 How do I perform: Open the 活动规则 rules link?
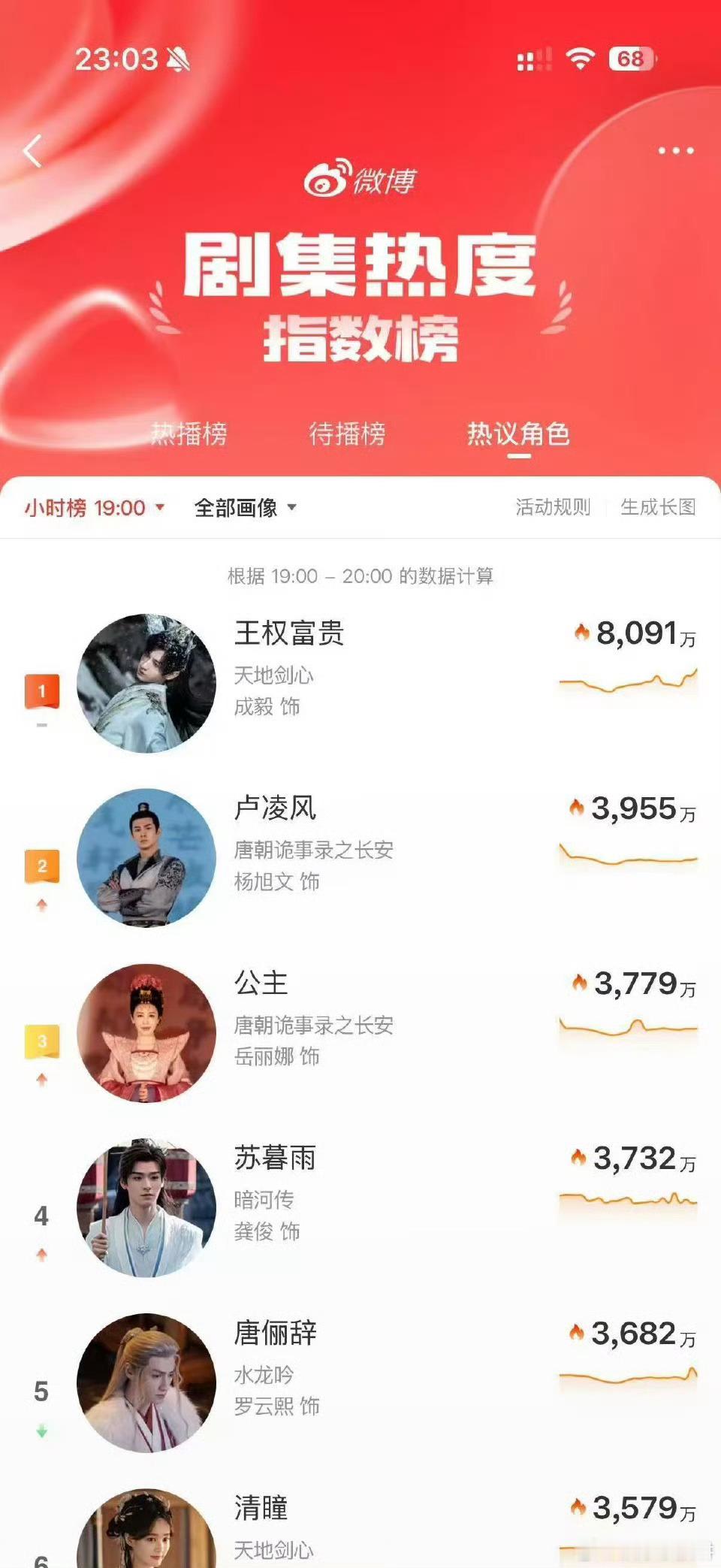pyautogui.click(x=553, y=508)
